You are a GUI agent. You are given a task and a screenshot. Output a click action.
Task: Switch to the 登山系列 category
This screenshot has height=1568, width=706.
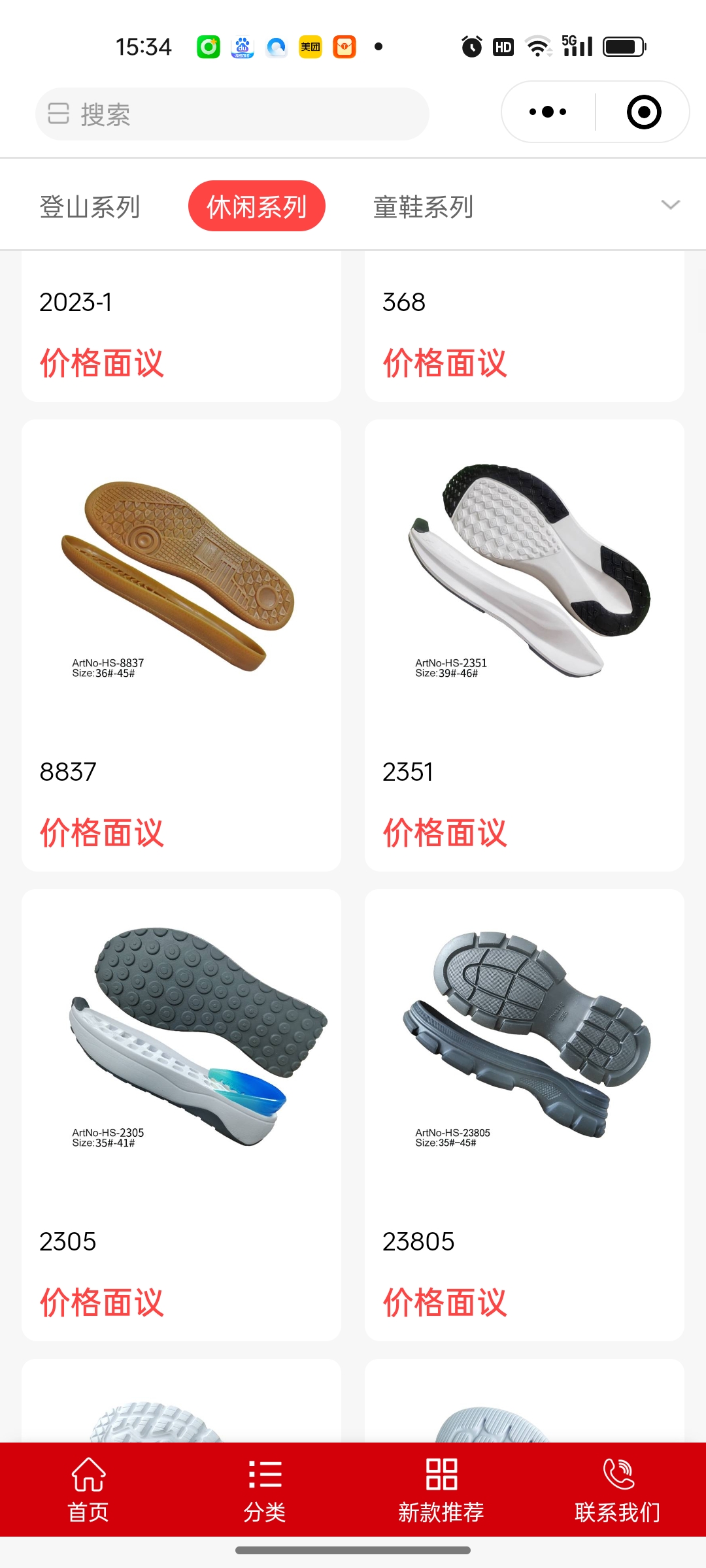point(90,207)
